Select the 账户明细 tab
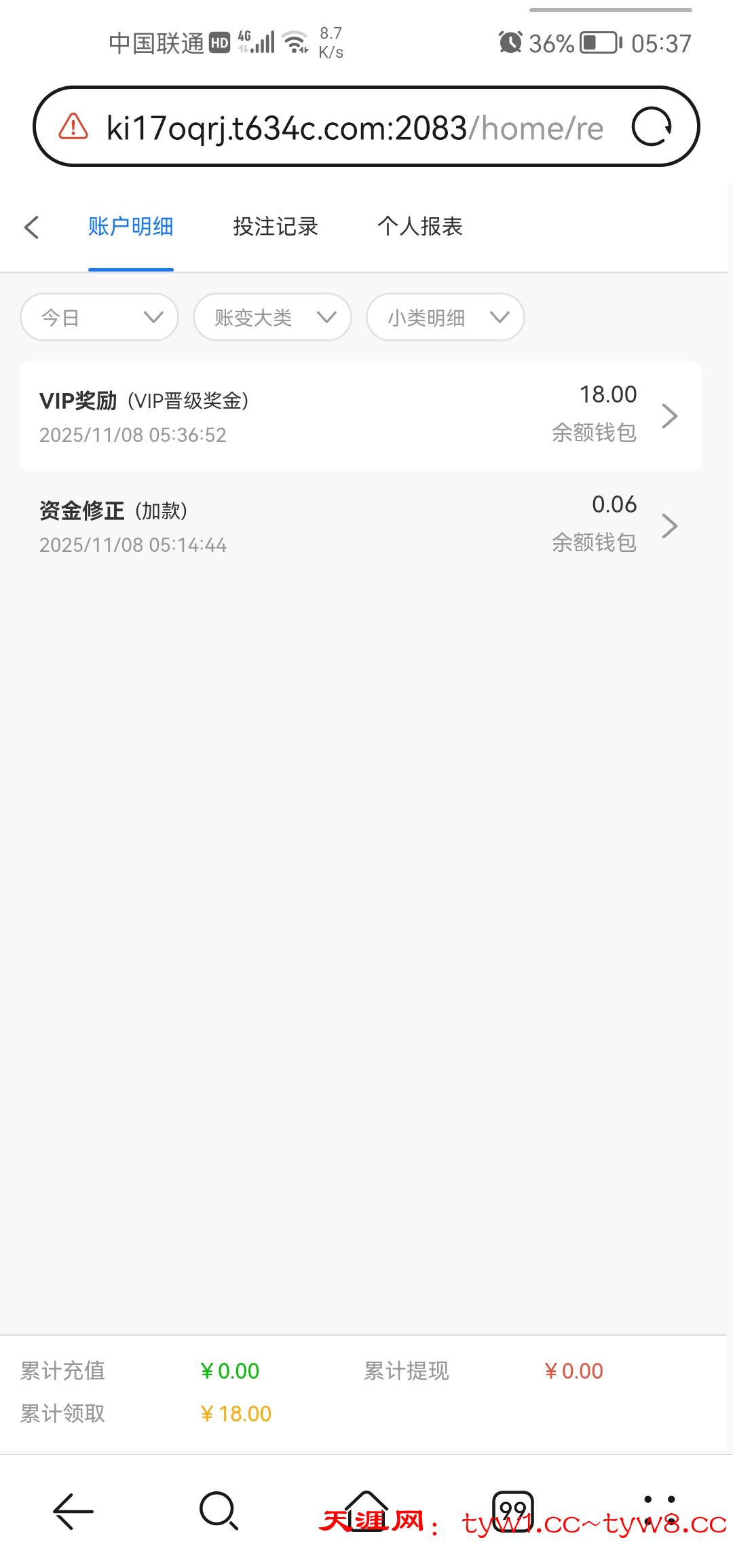This screenshot has width=733, height=1568. pyautogui.click(x=130, y=227)
